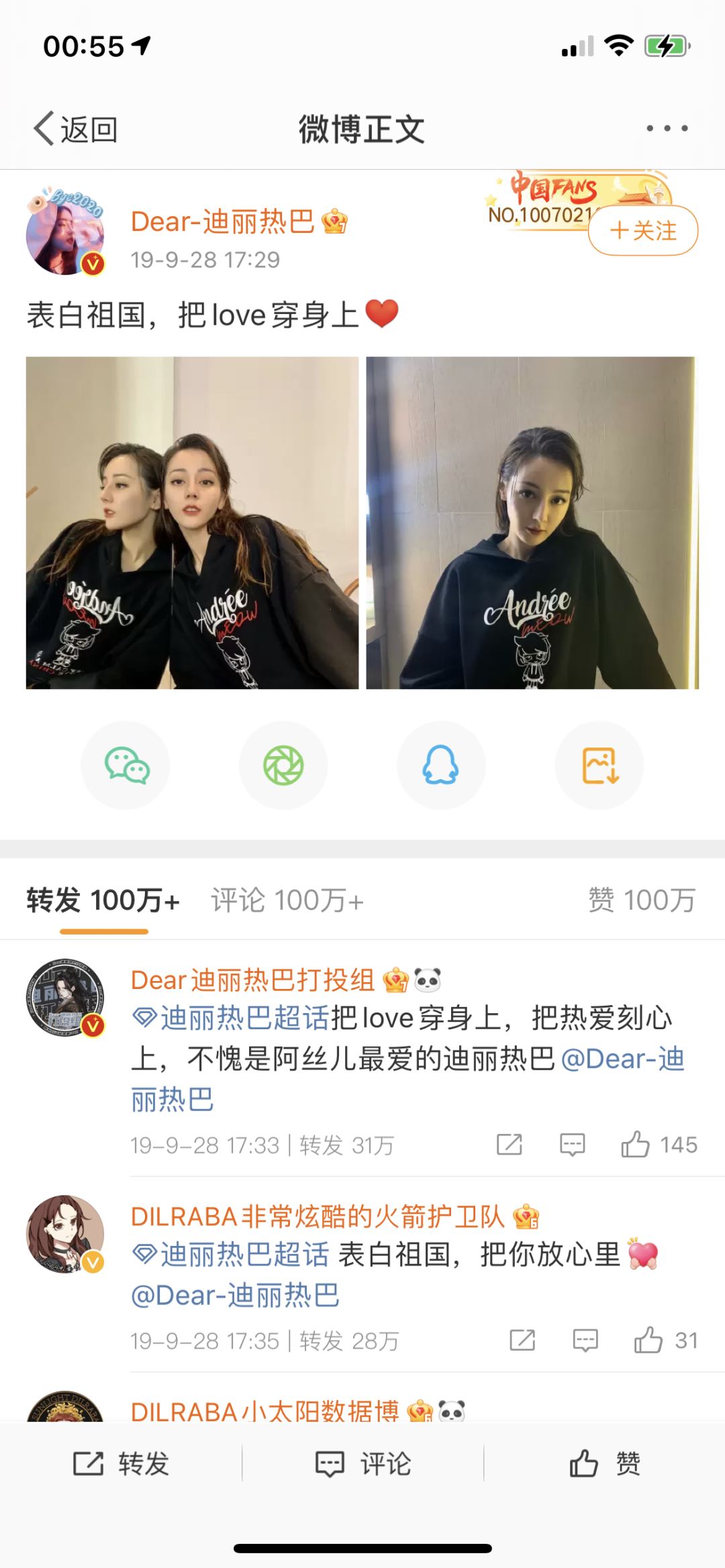Comment on the Dear迪丽热巴打投组 repost
The image size is (725, 1568).
[x=573, y=1145]
